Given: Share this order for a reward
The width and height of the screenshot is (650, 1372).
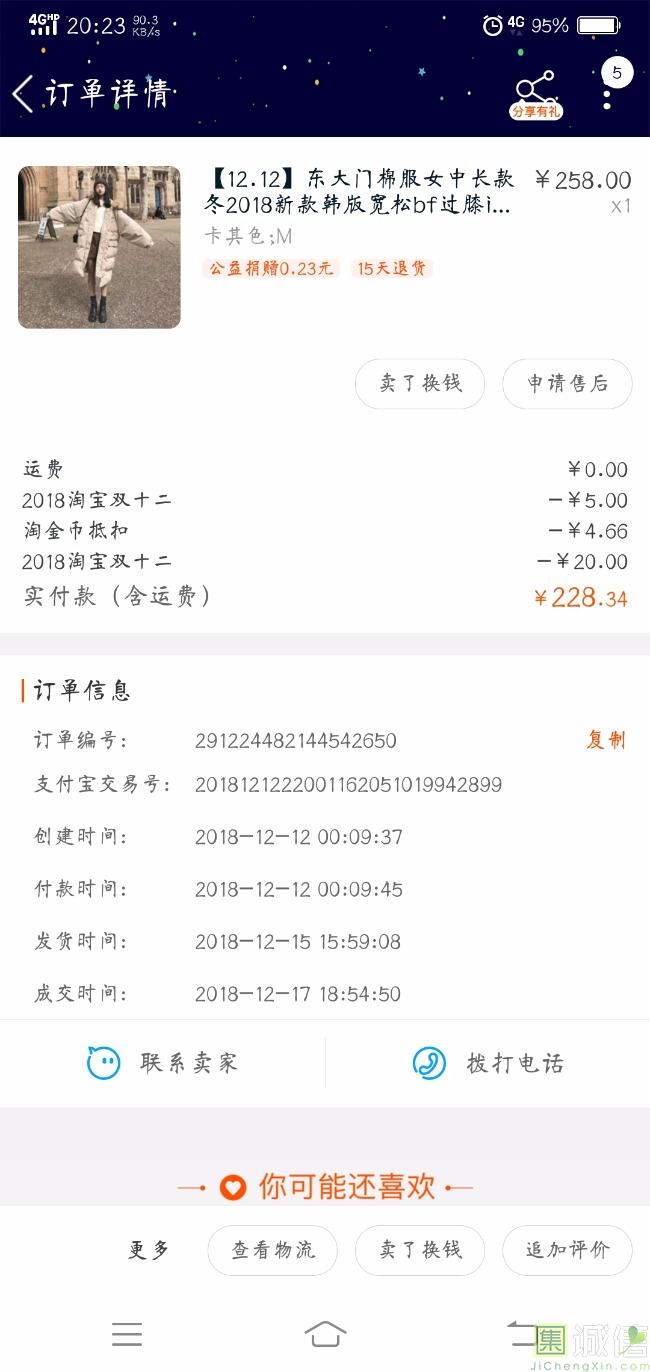Looking at the screenshot, I should [x=535, y=92].
